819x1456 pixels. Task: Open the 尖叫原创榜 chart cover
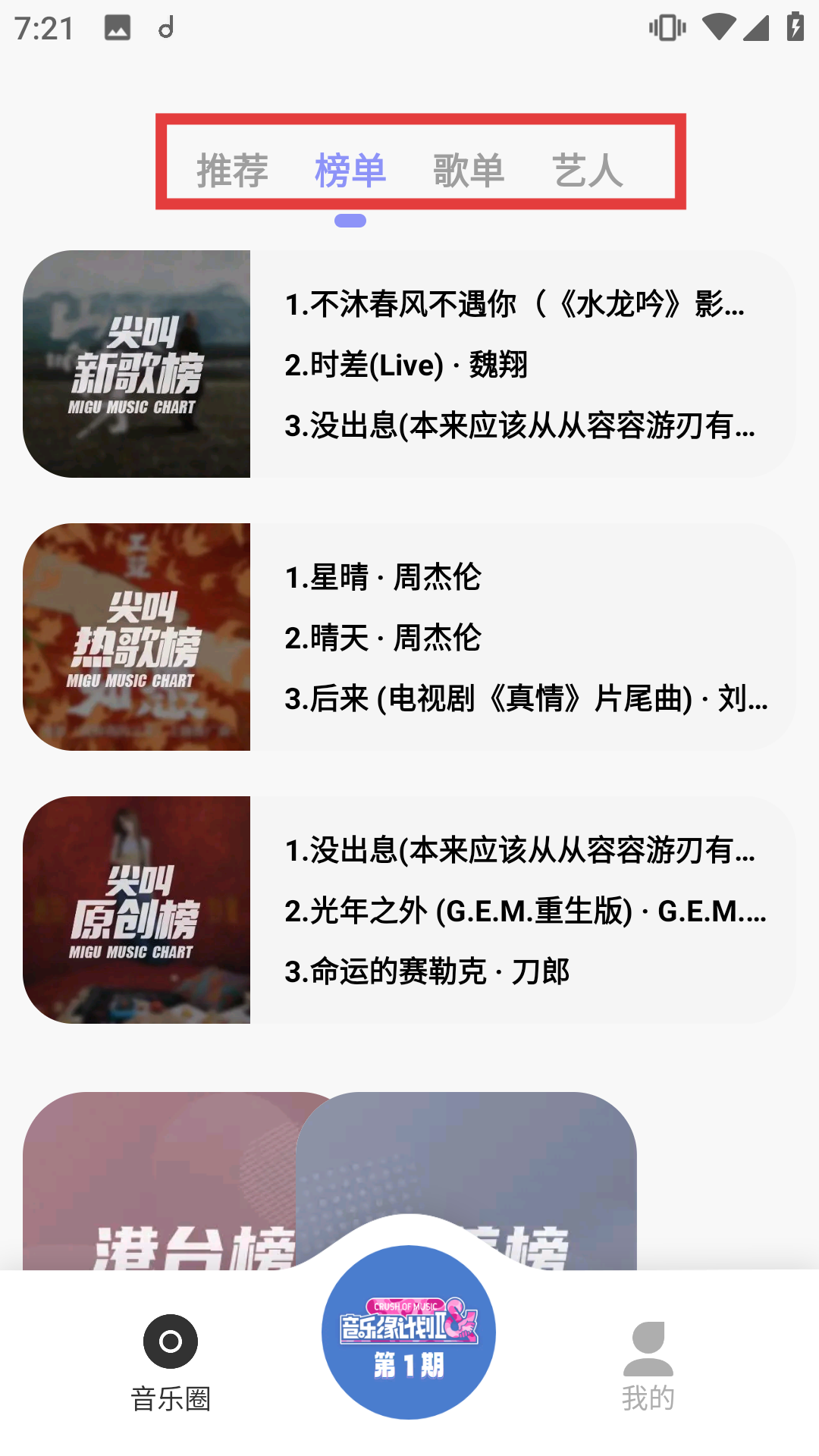140,910
